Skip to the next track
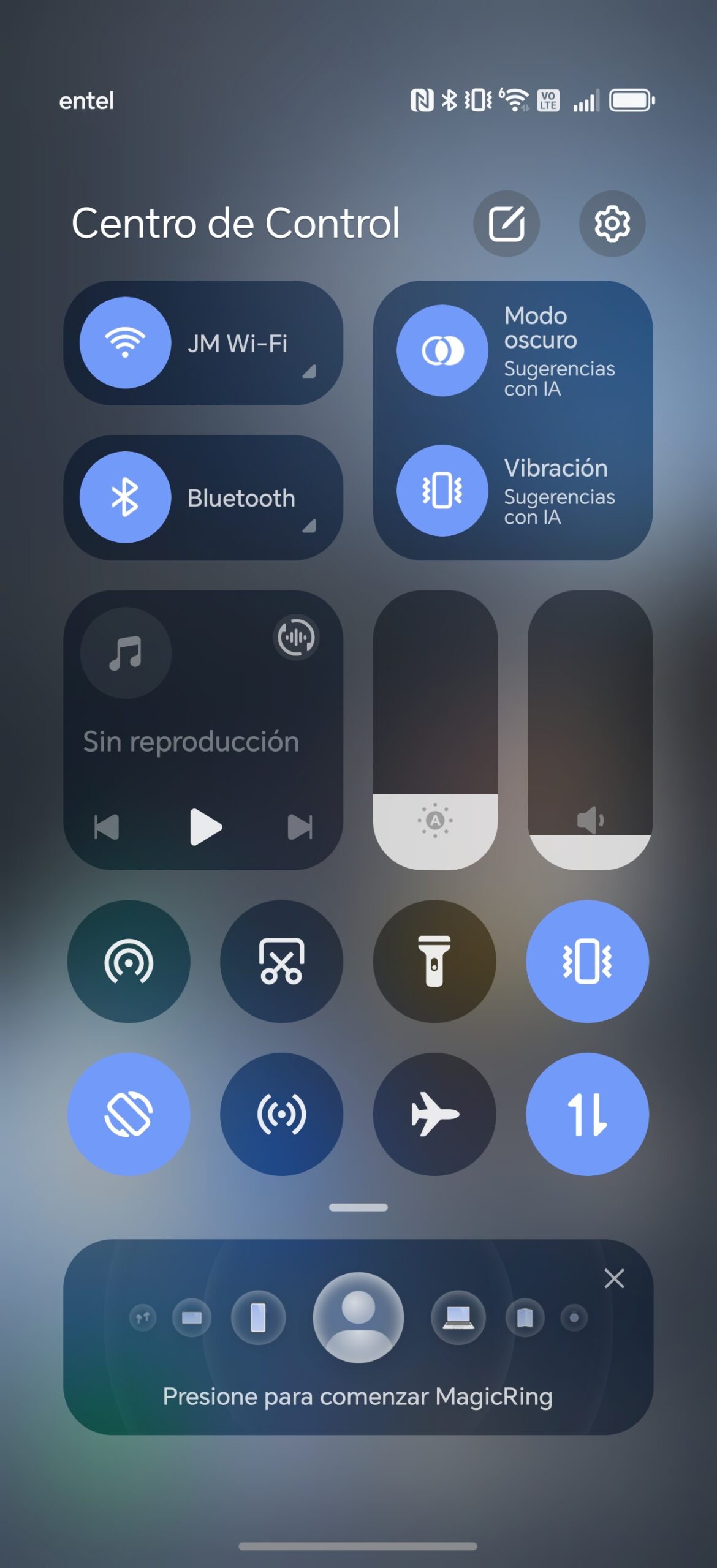The height and width of the screenshot is (1568, 717). (300, 827)
